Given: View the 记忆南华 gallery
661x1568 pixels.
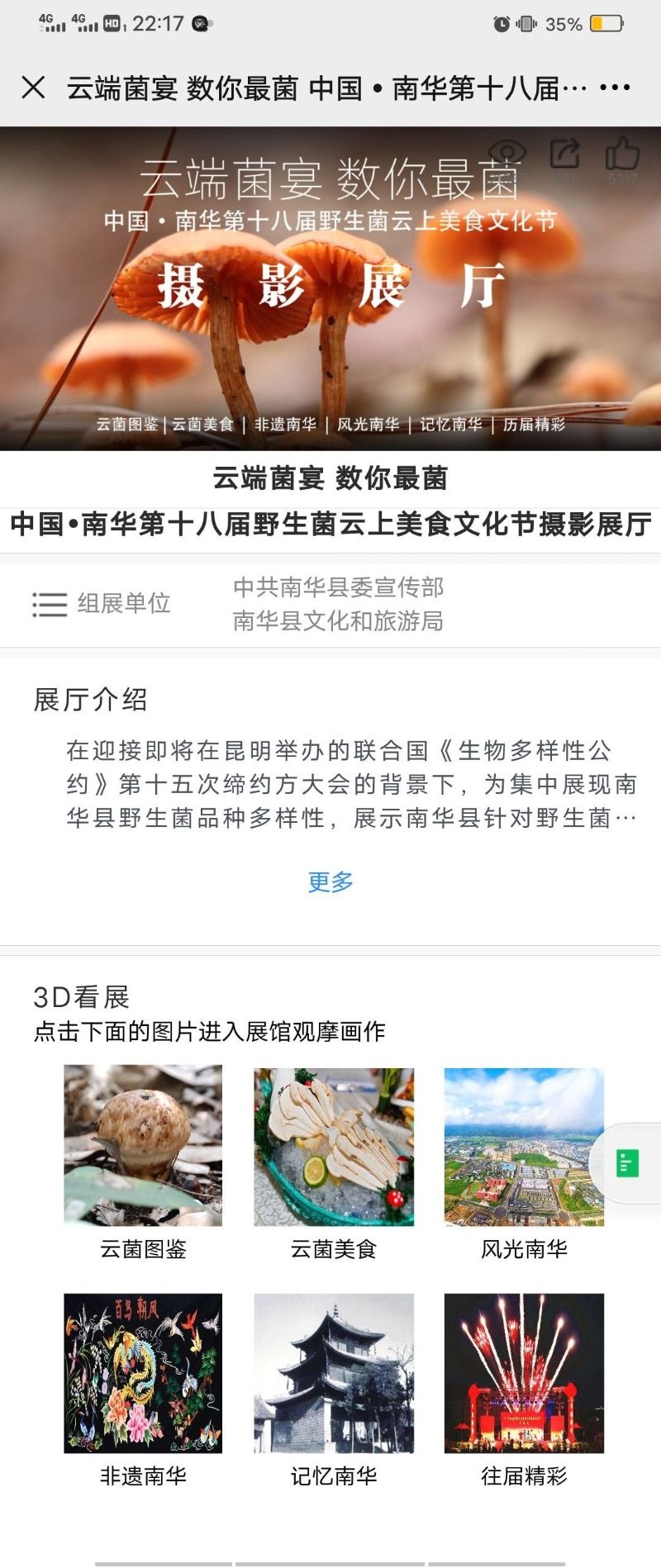Looking at the screenshot, I should (334, 1373).
